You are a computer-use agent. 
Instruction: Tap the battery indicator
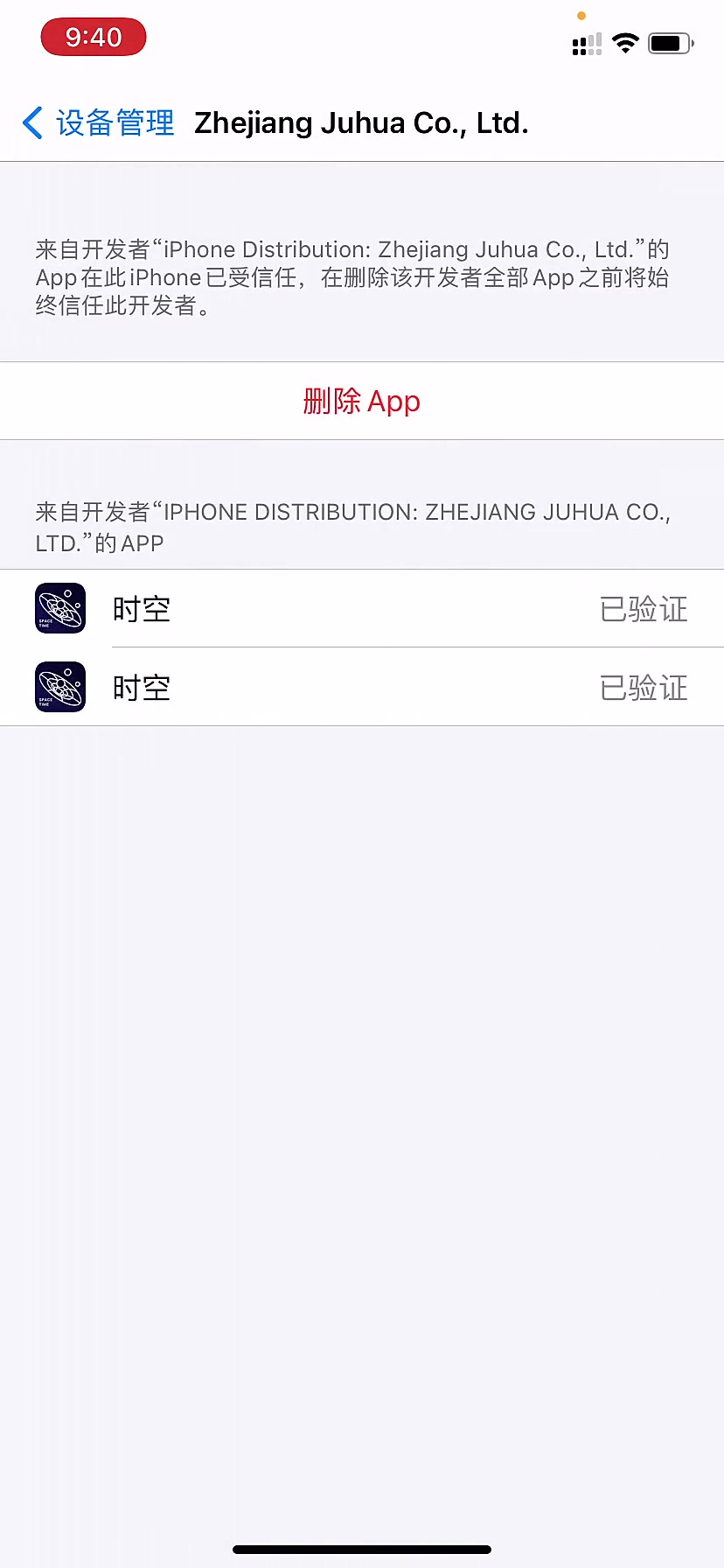(672, 42)
